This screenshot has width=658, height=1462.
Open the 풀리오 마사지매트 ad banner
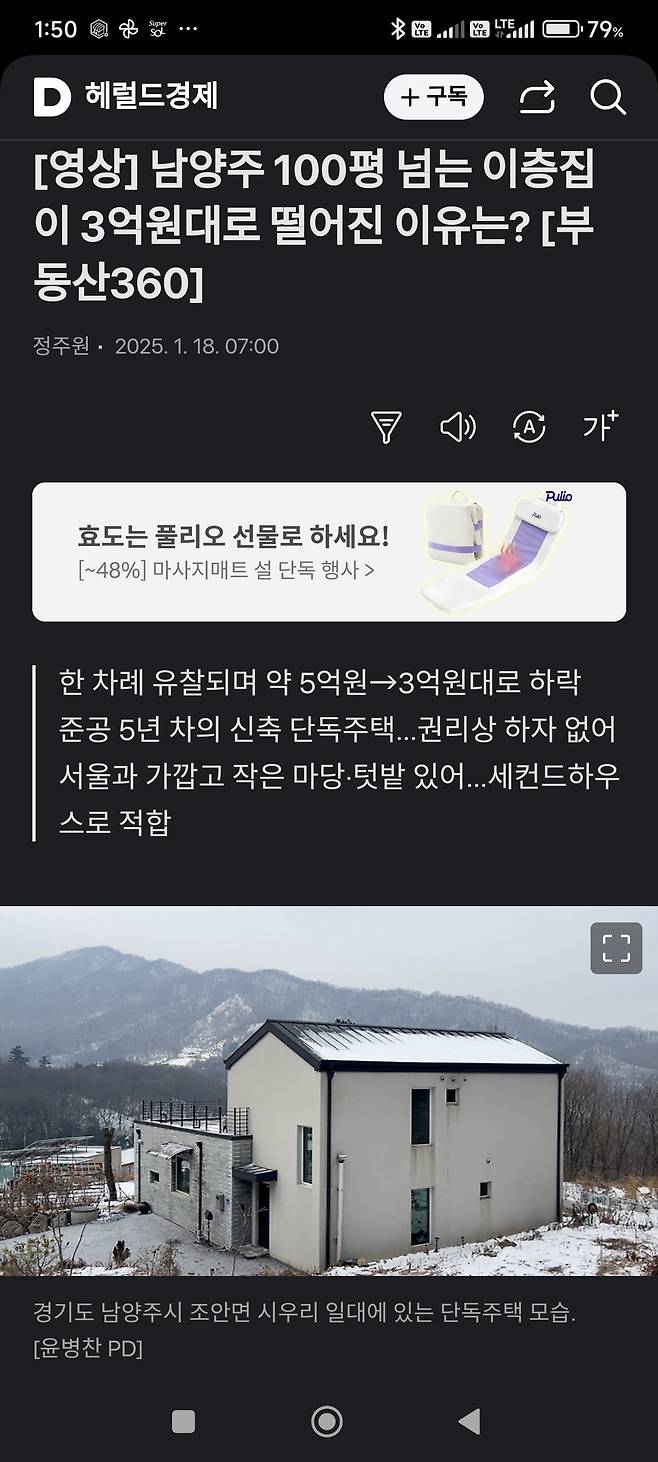tap(329, 552)
